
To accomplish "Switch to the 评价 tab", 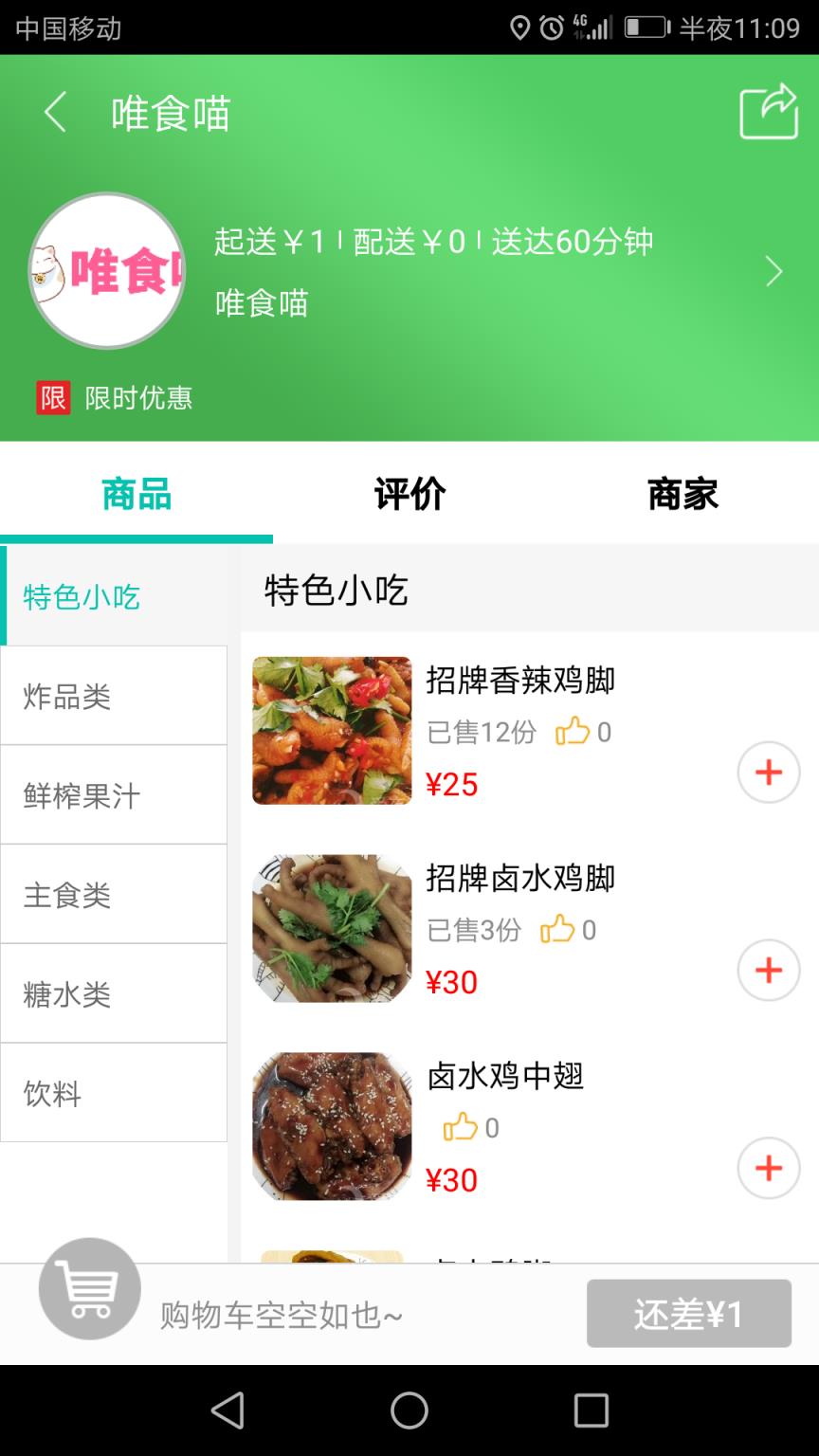I will click(409, 494).
